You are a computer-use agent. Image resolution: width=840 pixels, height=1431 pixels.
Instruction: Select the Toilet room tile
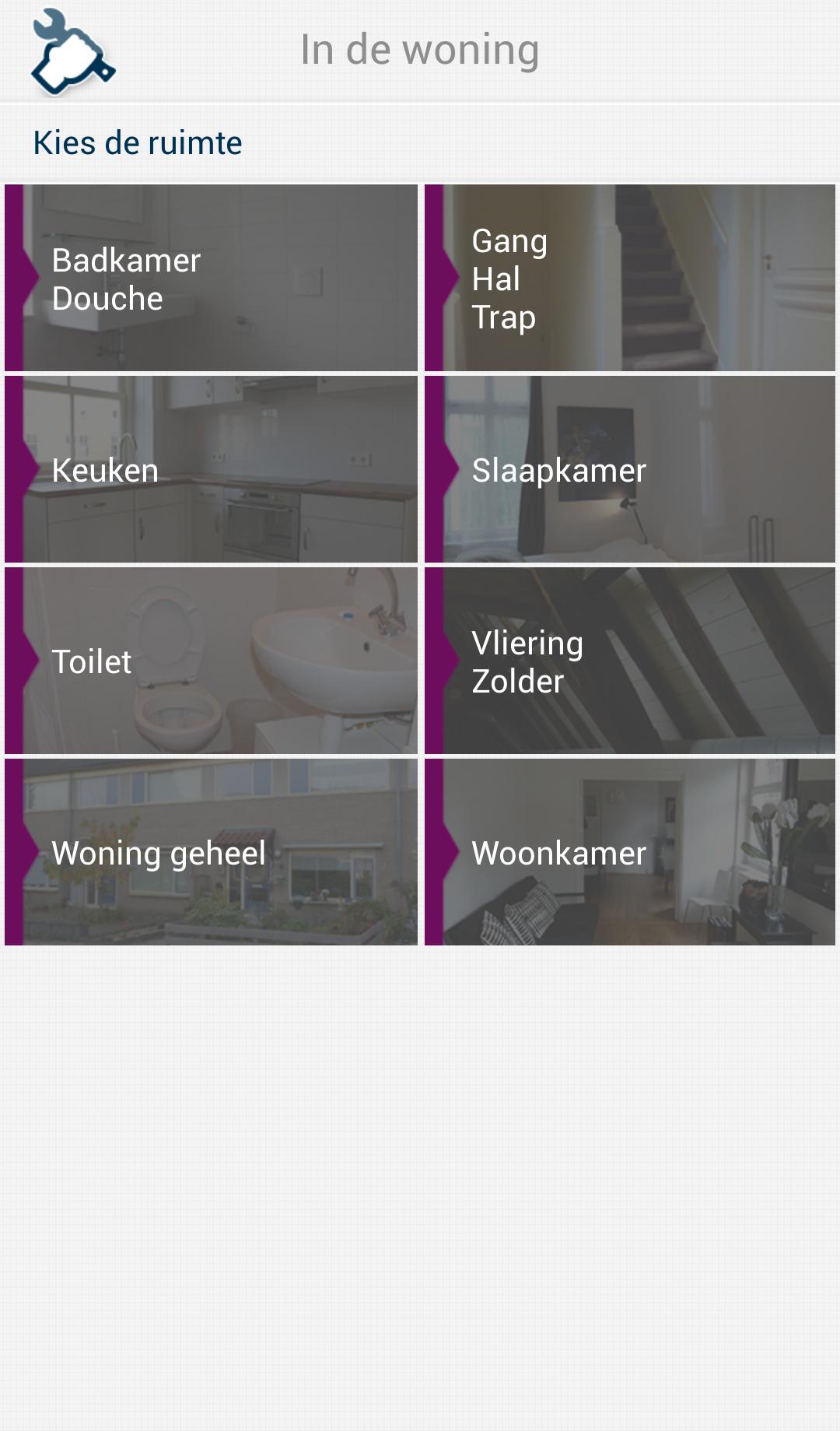(x=211, y=661)
